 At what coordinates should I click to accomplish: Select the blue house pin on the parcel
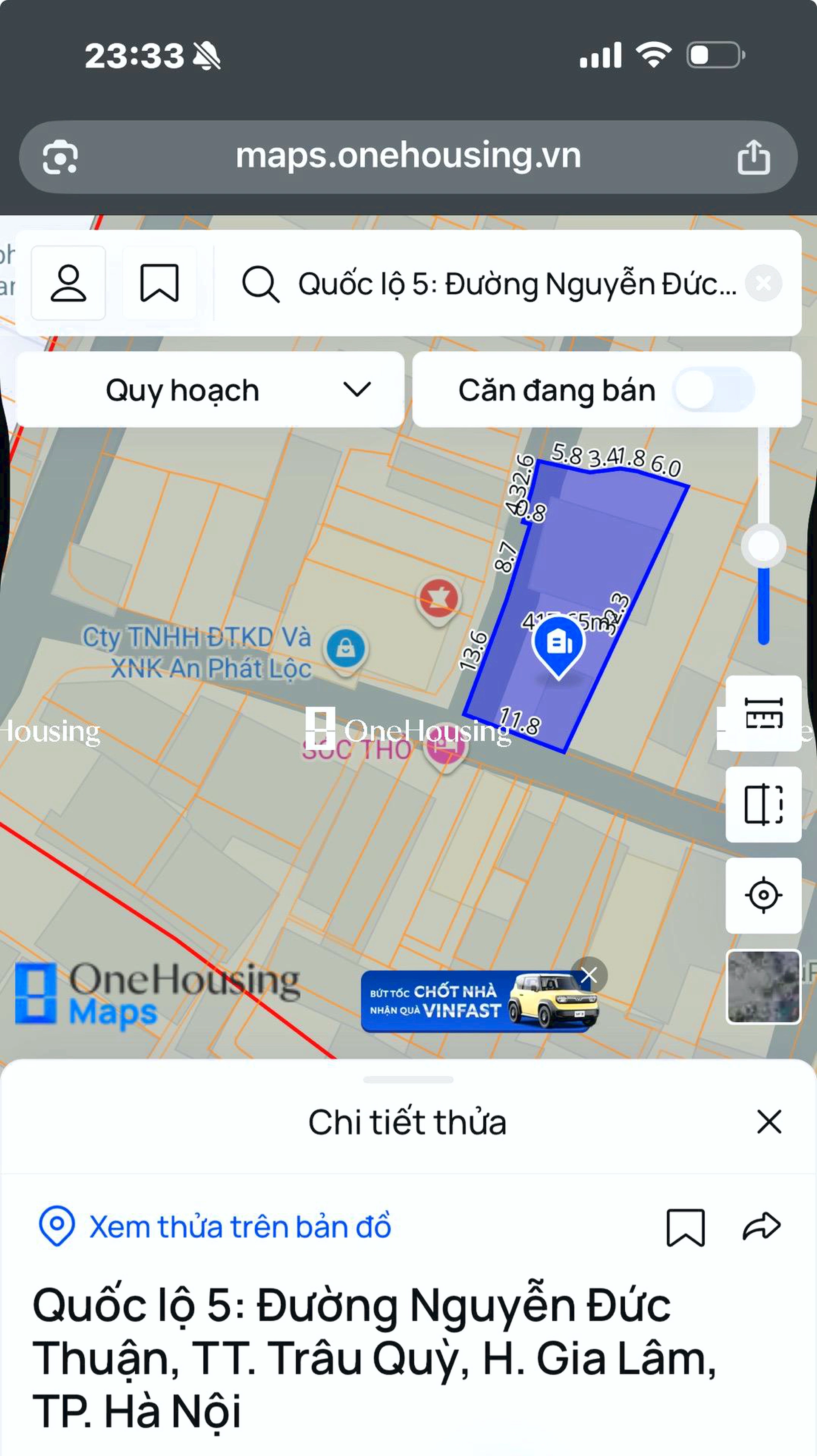pyautogui.click(x=558, y=644)
